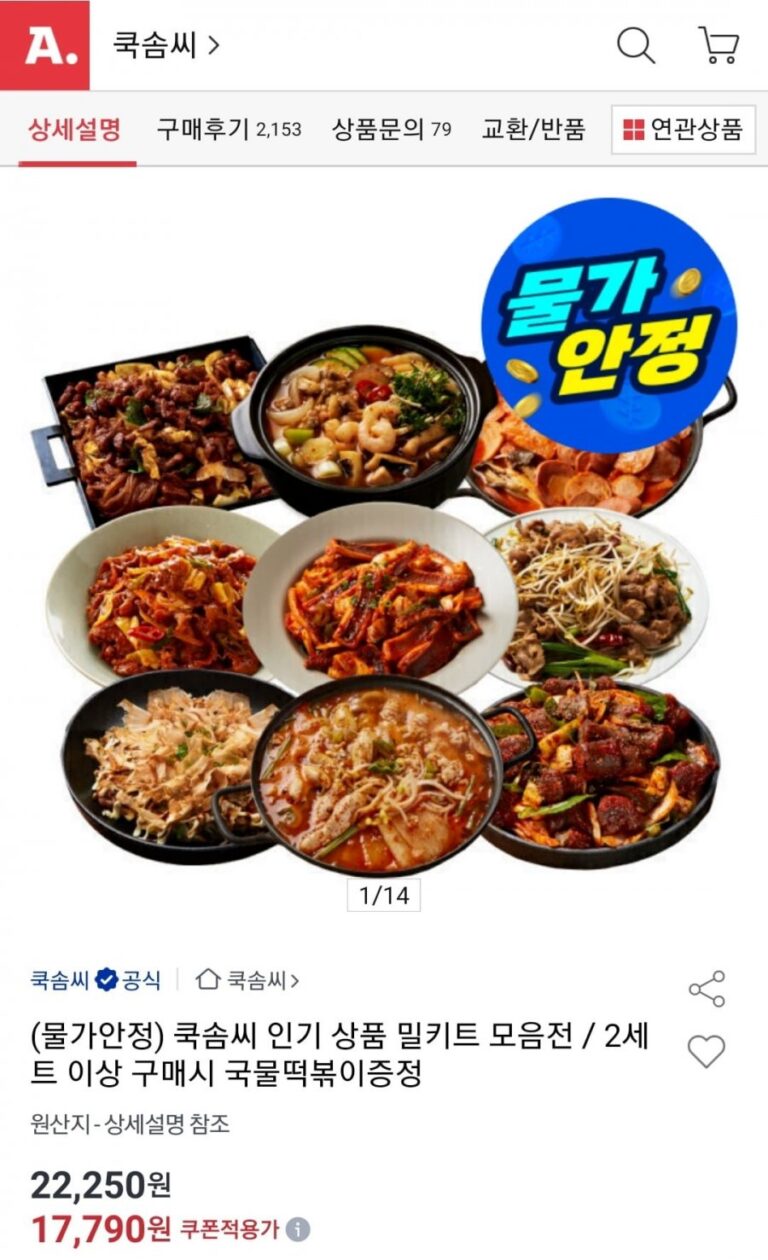Viewport: 768px width, 1260px height.
Task: View info about 쿠폰적용가 price
Action: 298,1229
